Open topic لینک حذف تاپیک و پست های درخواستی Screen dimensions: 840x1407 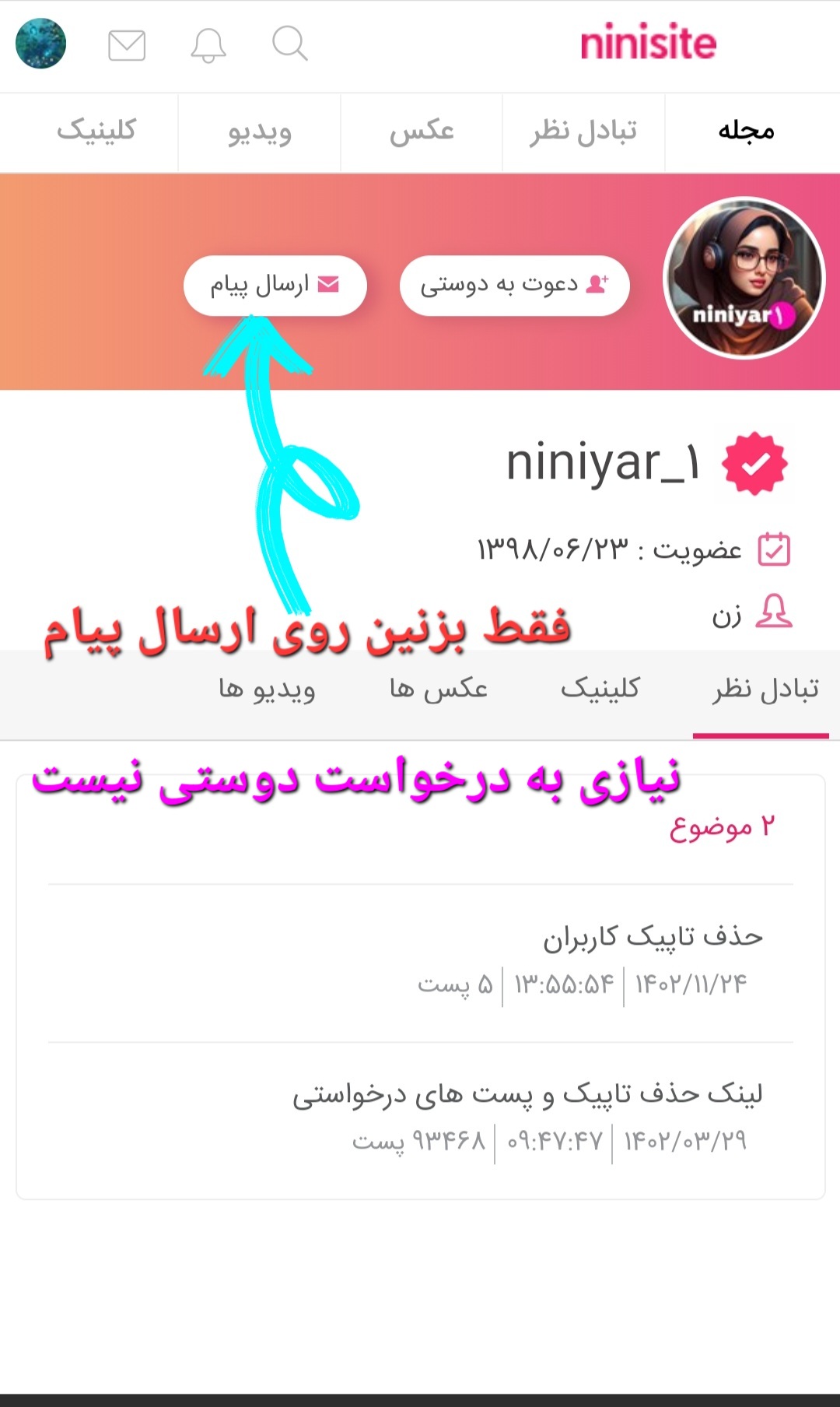point(527,1094)
